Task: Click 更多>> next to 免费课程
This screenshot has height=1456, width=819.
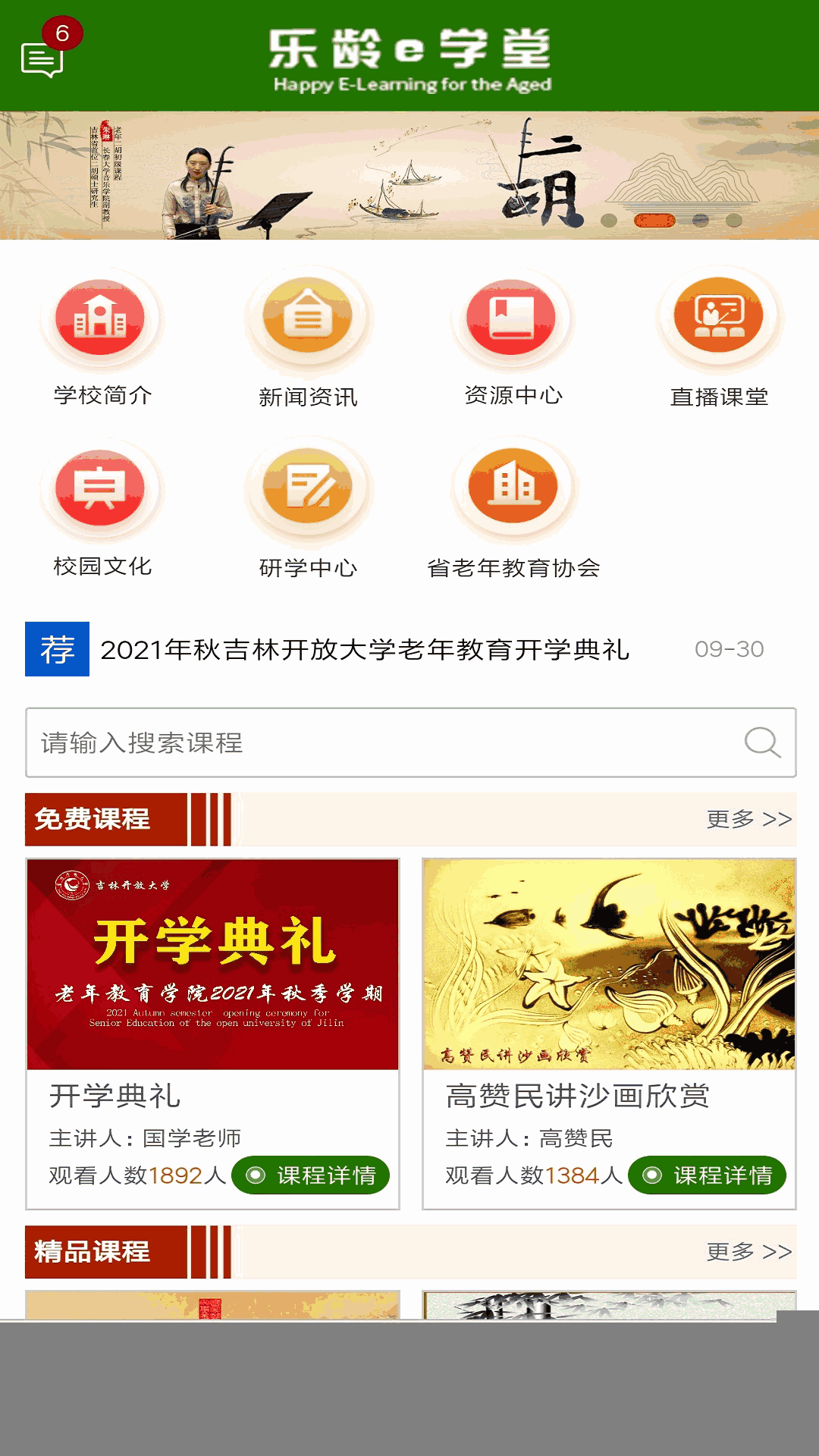Action: click(751, 817)
